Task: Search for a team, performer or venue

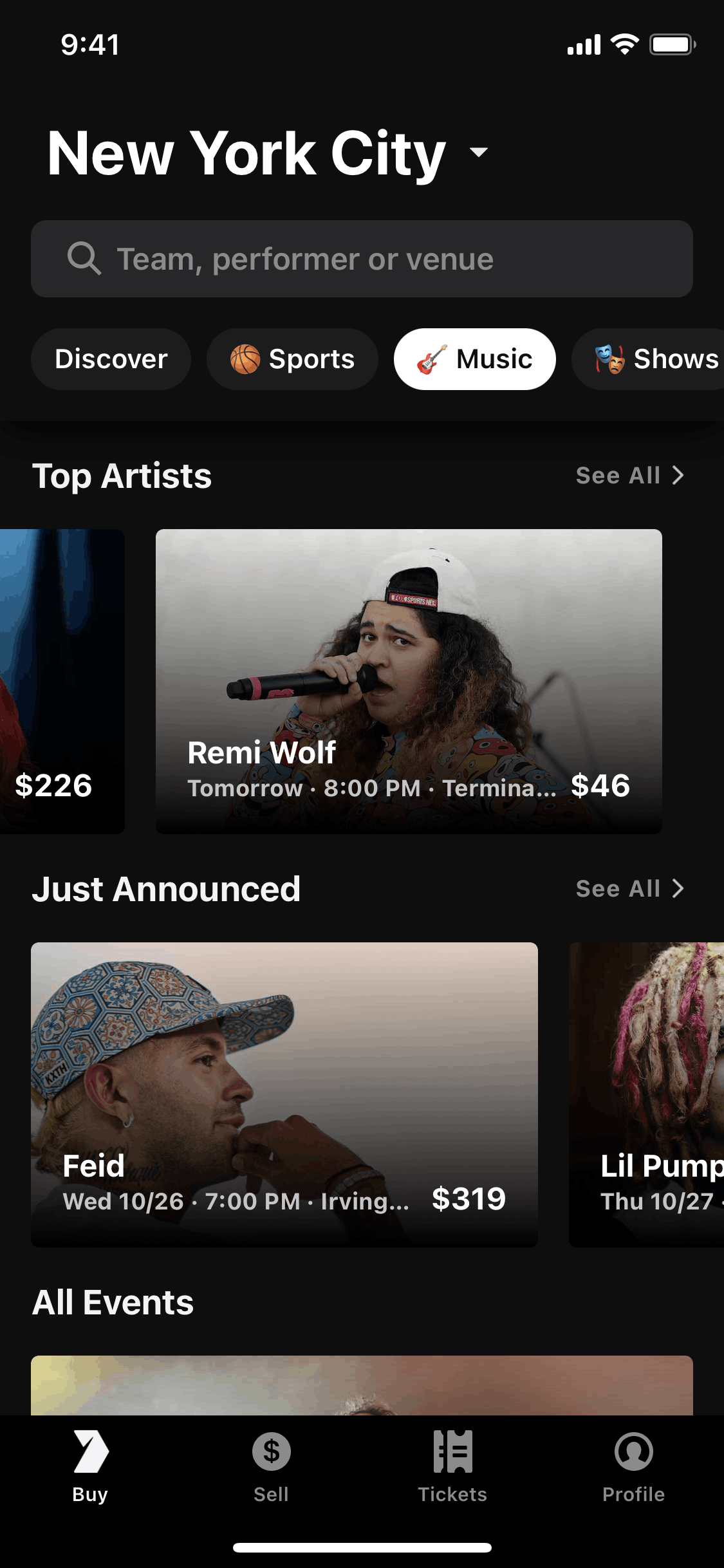Action: coord(362,259)
